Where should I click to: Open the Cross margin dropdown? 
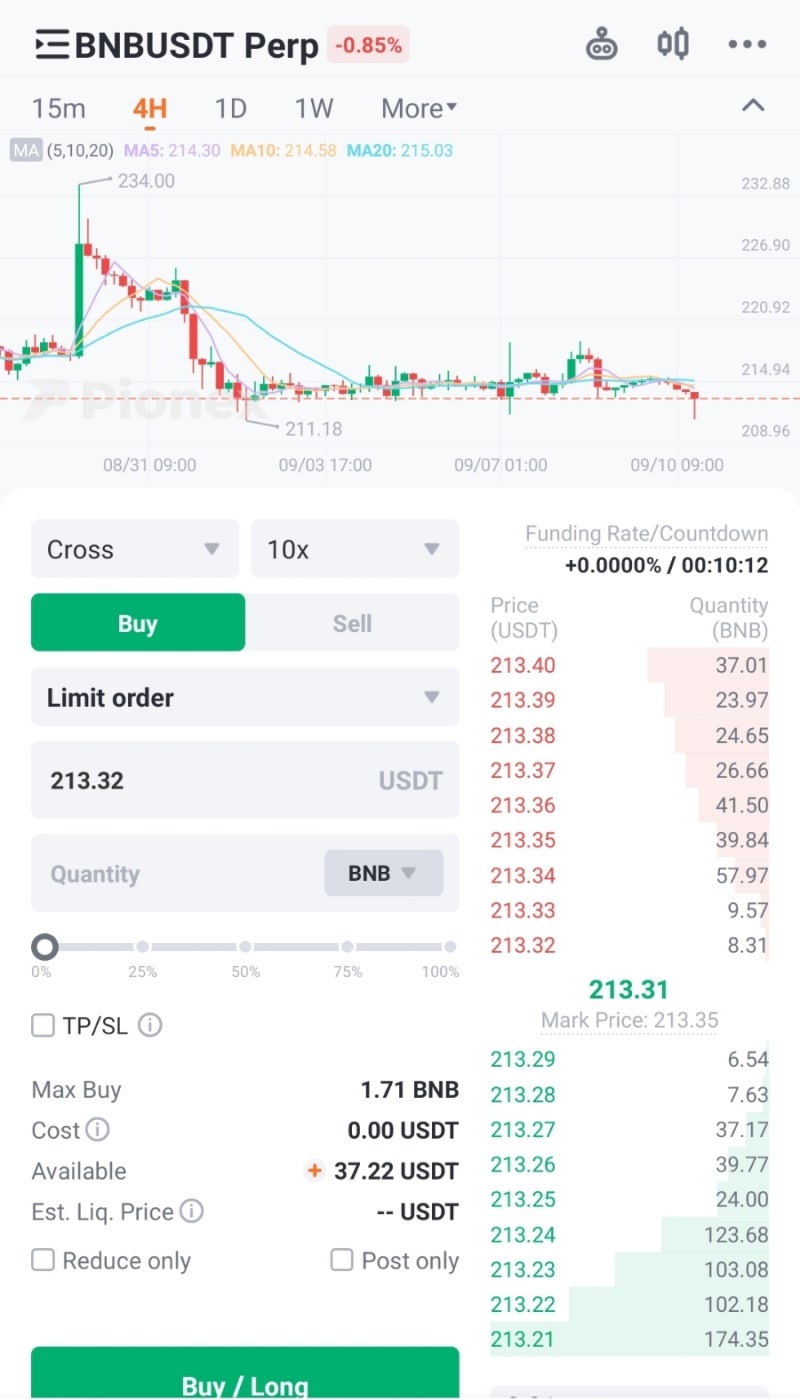click(134, 548)
